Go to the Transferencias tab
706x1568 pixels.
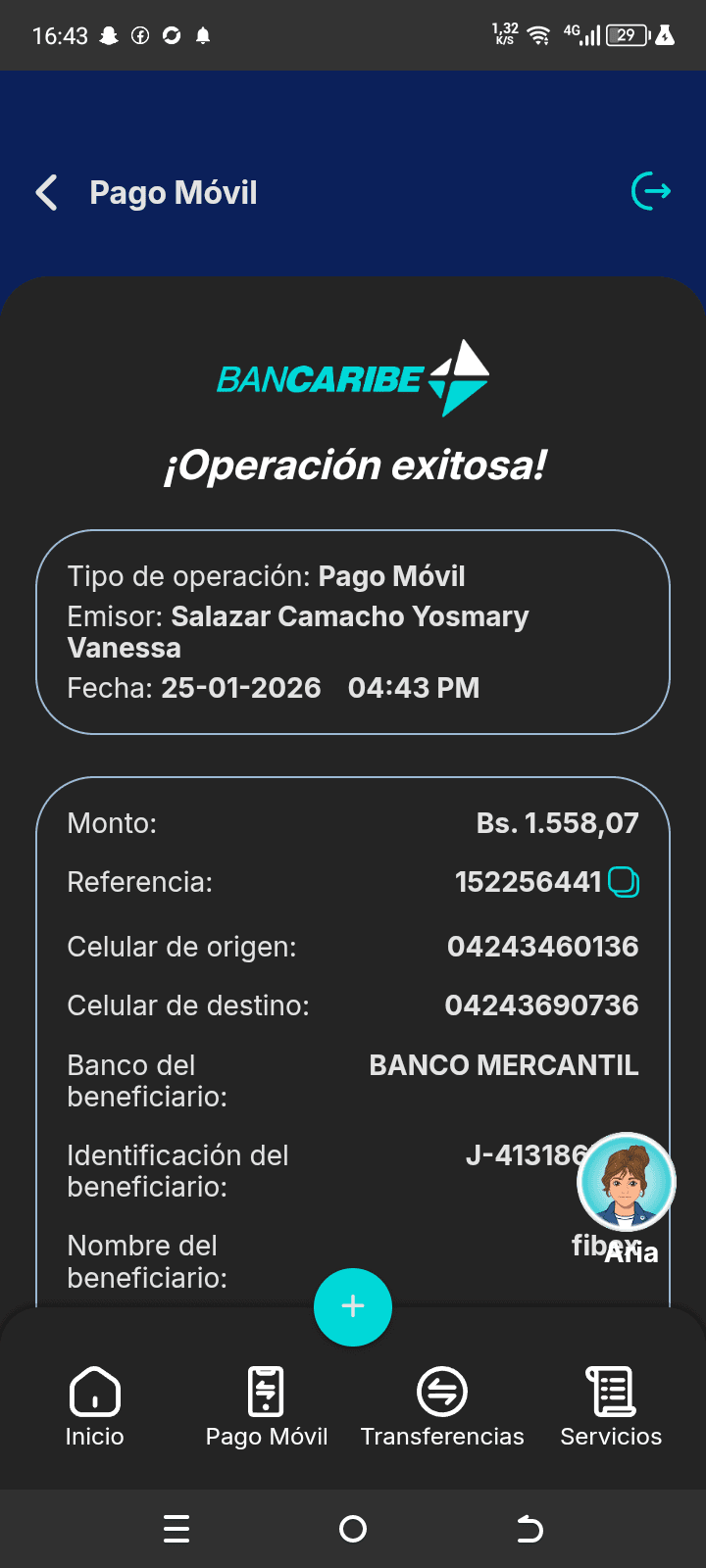coord(442,1406)
